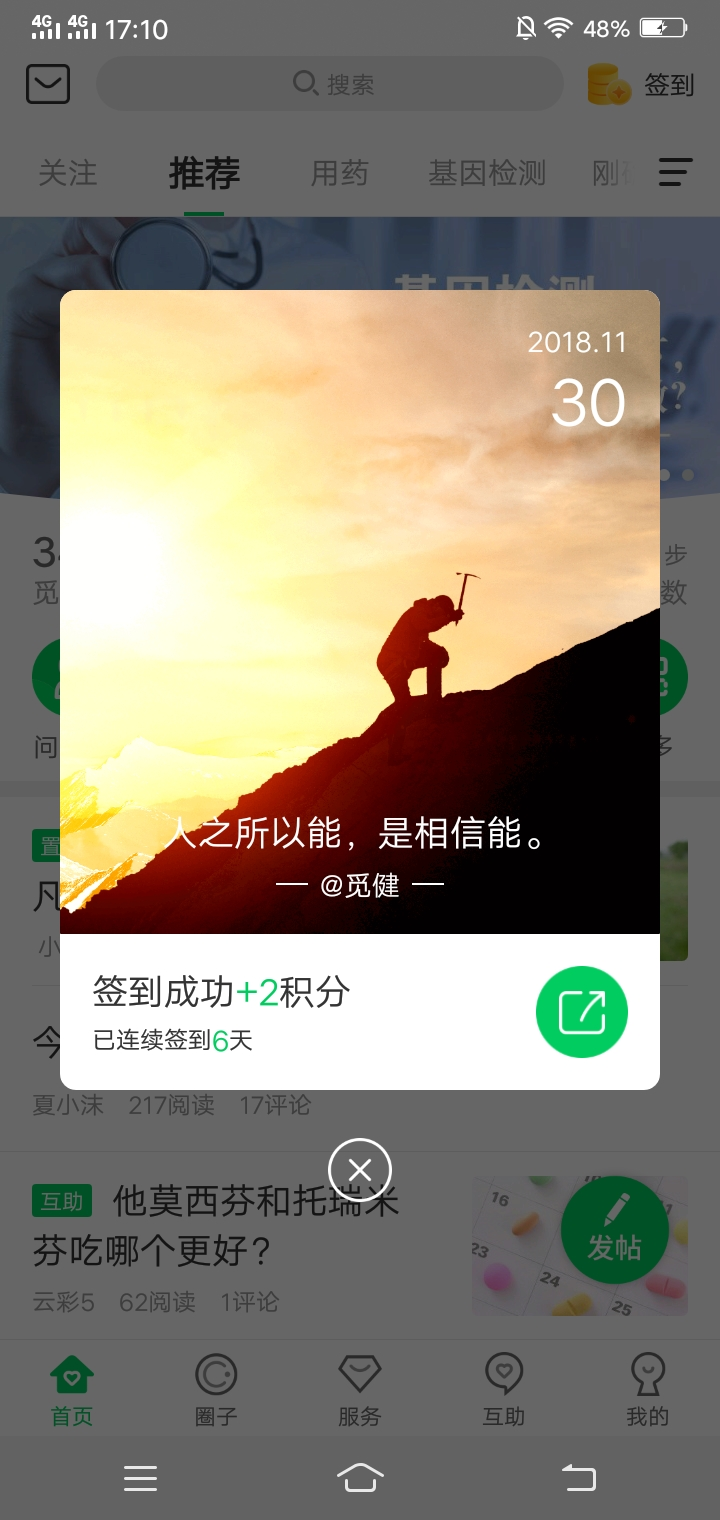Create a post with 发帖 button
This screenshot has height=1520, width=720.
615,1231
